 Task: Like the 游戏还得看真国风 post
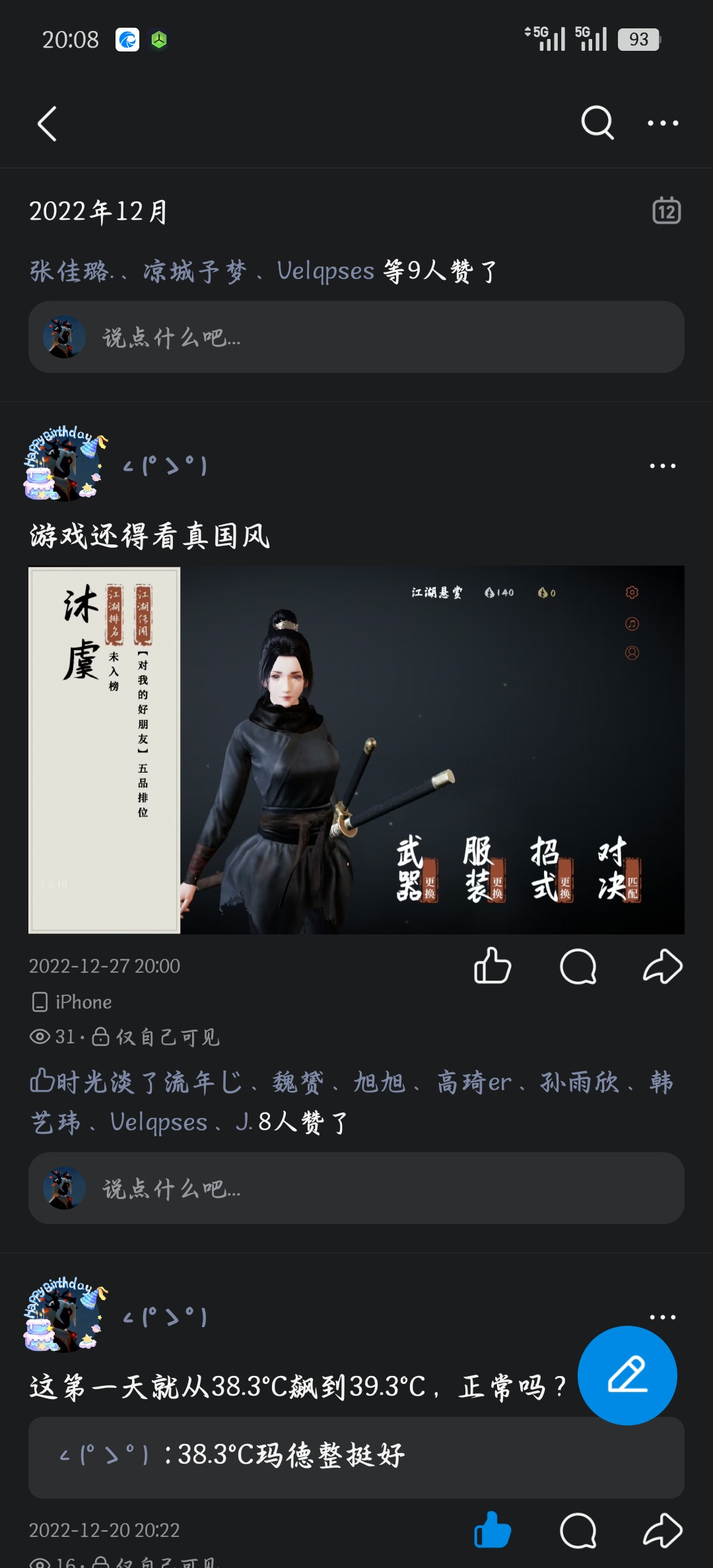coord(492,966)
